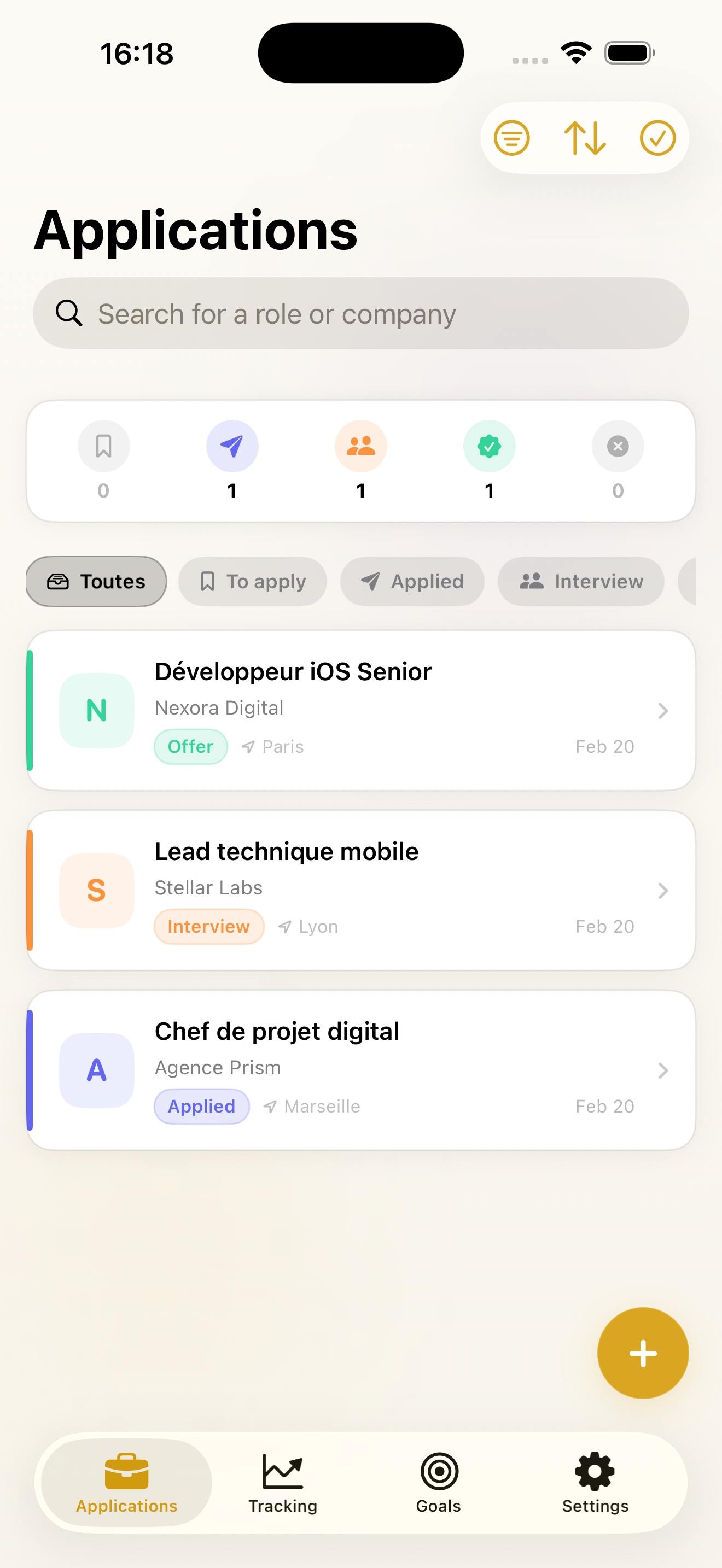
Task: Select the Toutes filter chip
Action: click(x=97, y=581)
